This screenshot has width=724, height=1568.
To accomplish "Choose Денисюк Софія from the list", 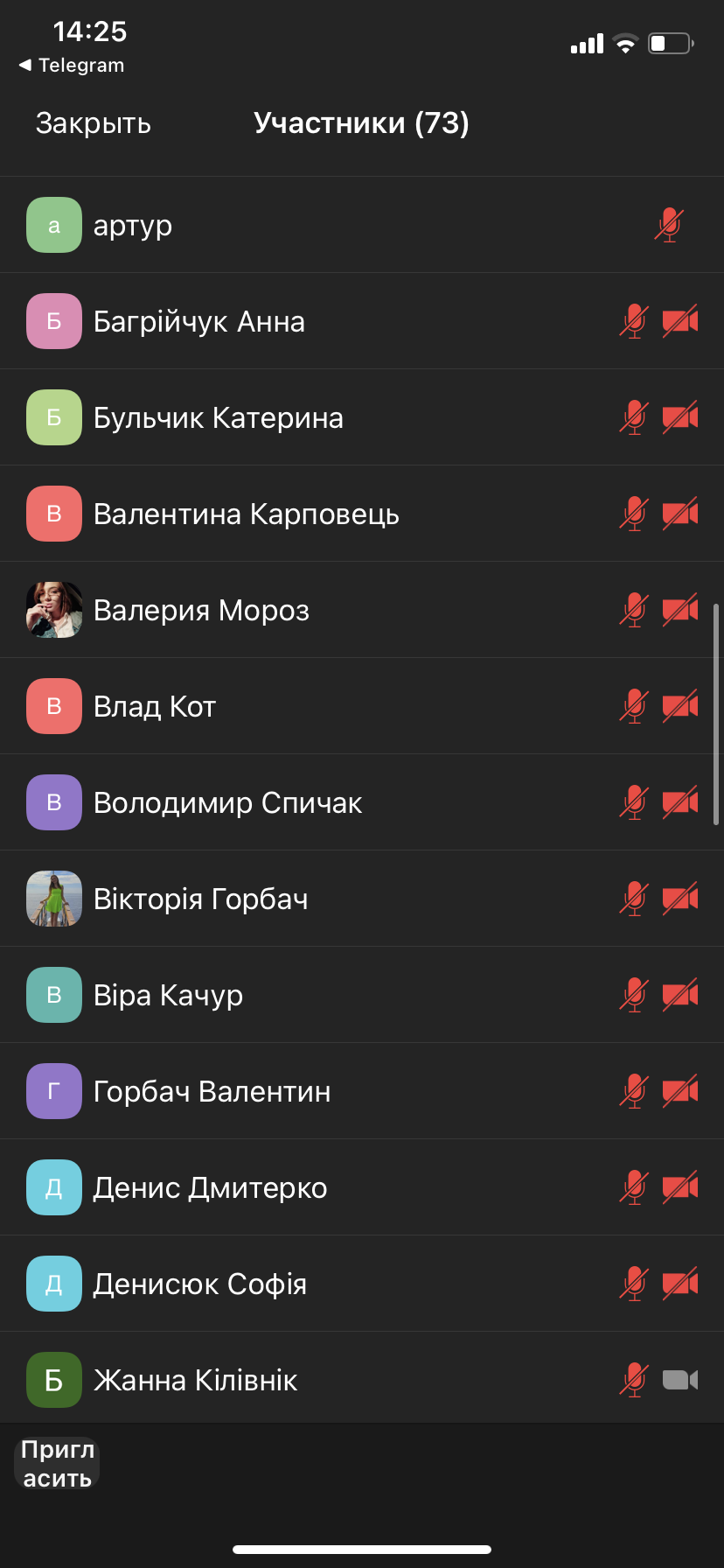I will (200, 1284).
